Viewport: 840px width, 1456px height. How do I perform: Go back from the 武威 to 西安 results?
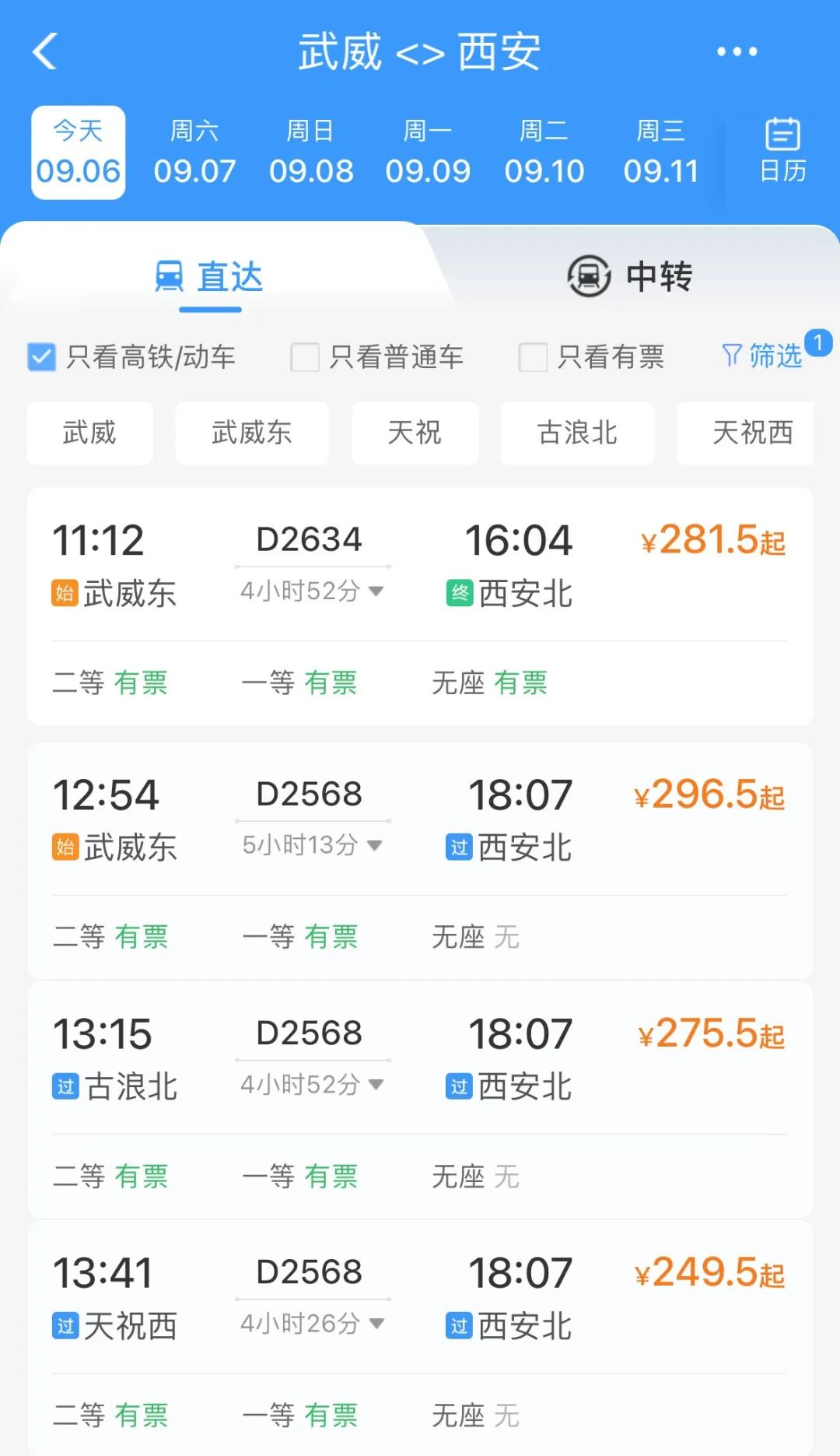(46, 52)
